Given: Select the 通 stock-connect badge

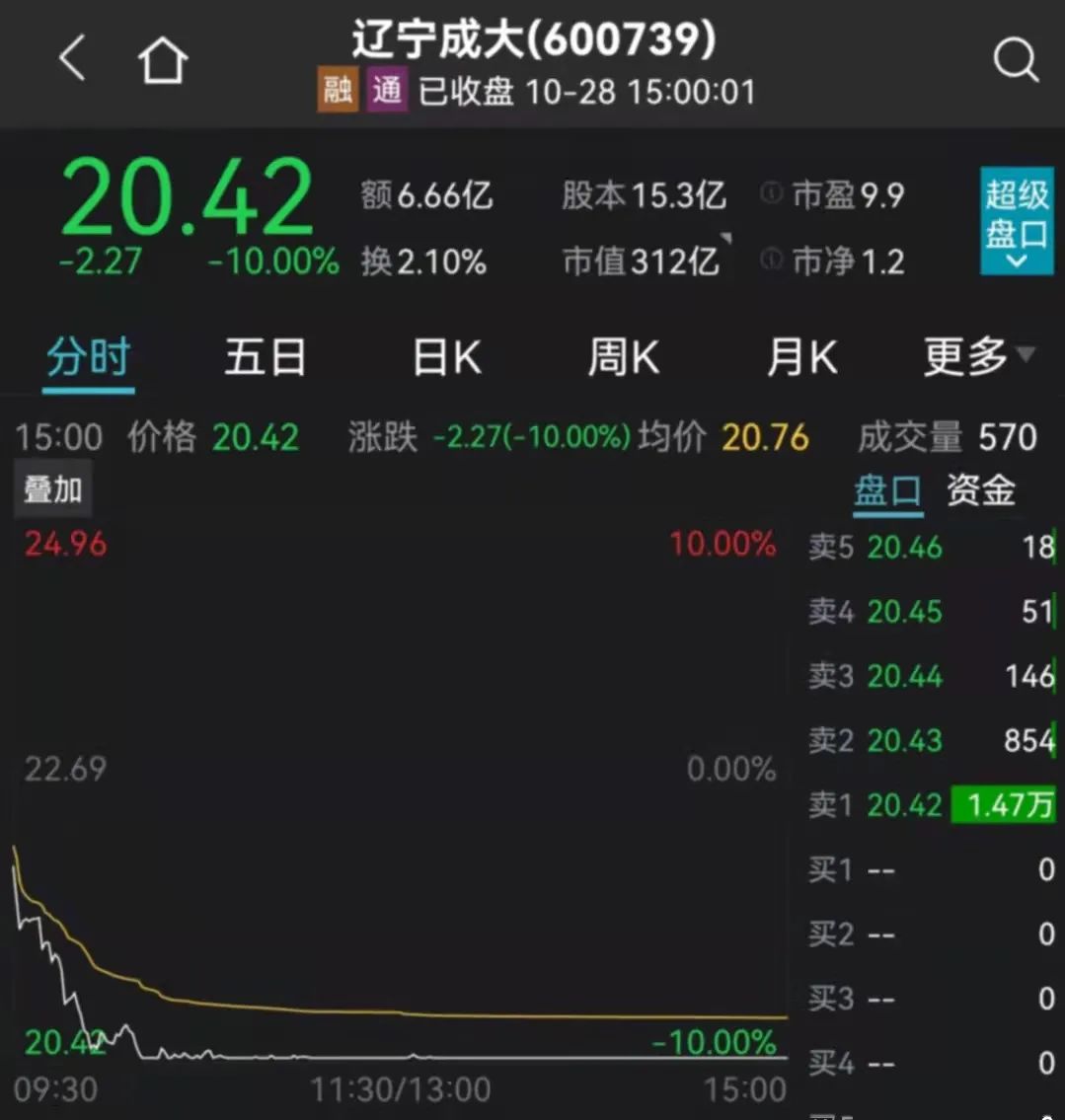Looking at the screenshot, I should [387, 90].
